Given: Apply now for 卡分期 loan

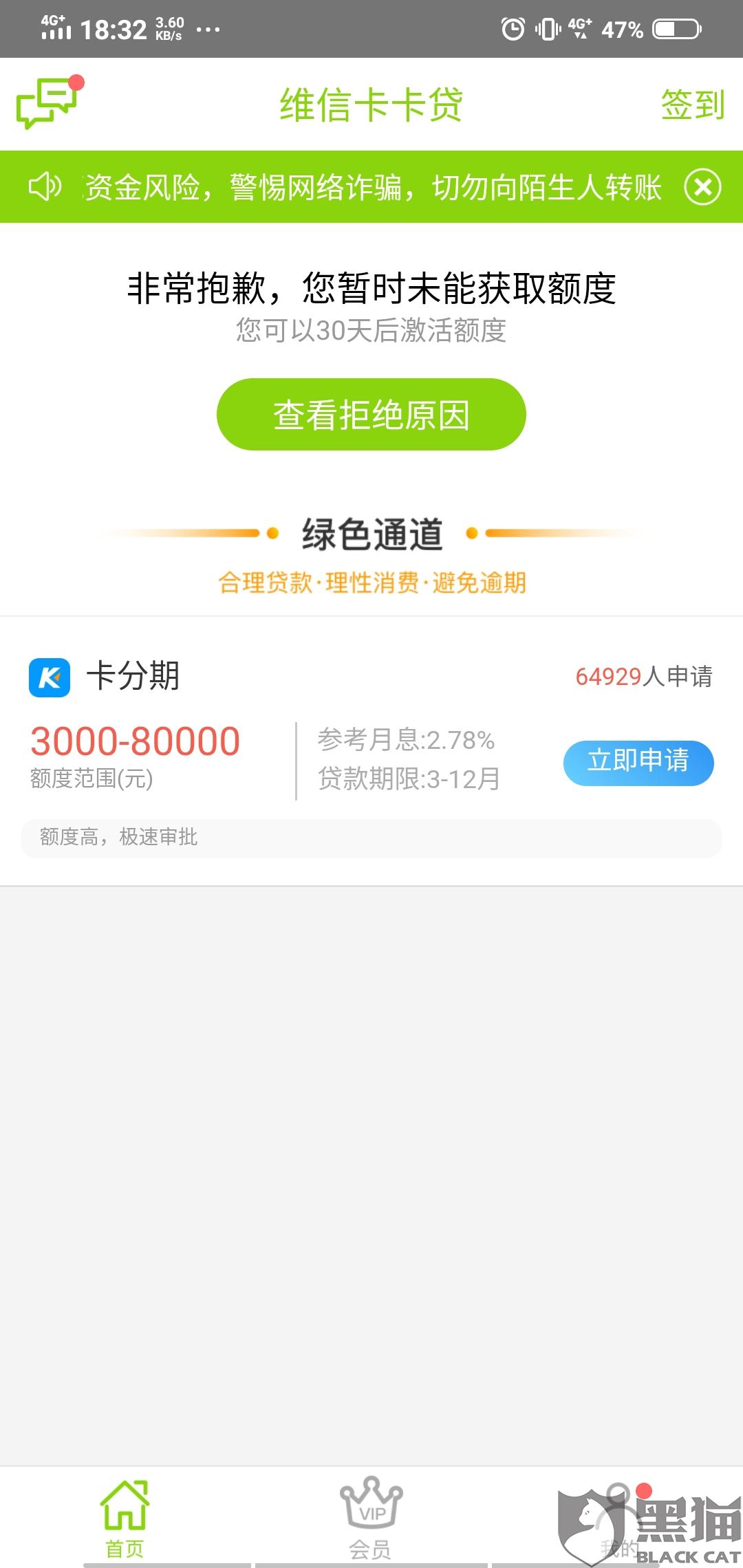Looking at the screenshot, I should [638, 762].
